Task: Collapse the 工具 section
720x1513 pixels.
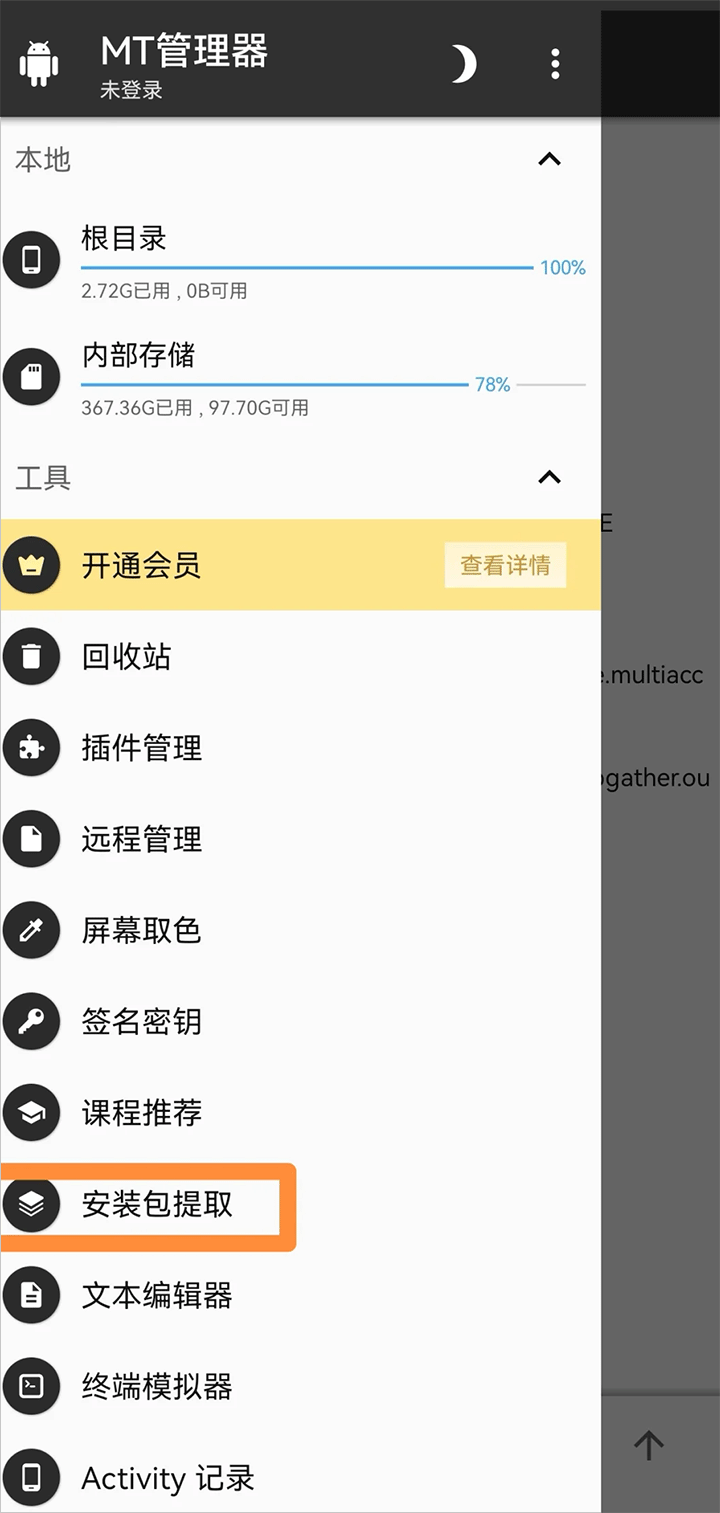Action: [549, 477]
